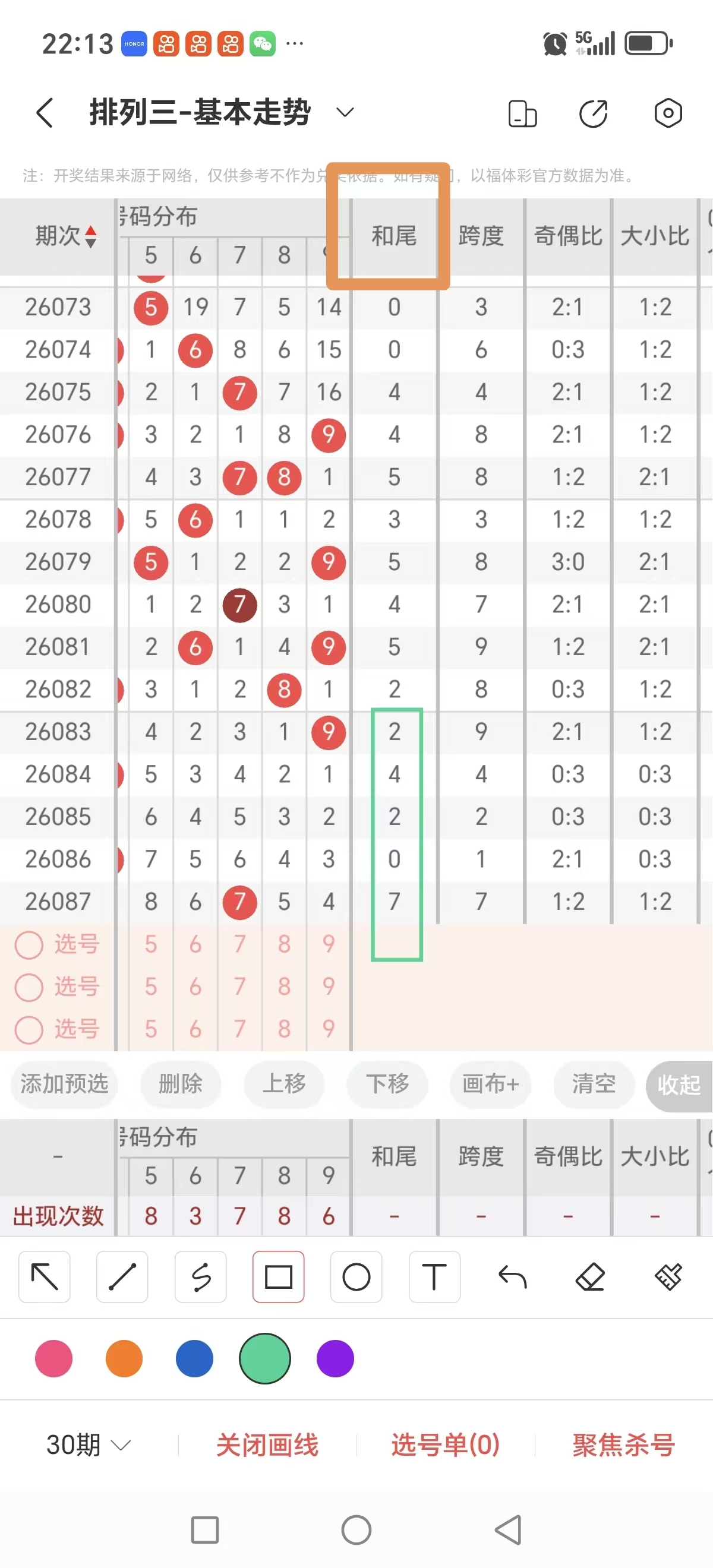Pick the purple drawing color
Viewport: 713px width, 1568px height.
pyautogui.click(x=335, y=1358)
